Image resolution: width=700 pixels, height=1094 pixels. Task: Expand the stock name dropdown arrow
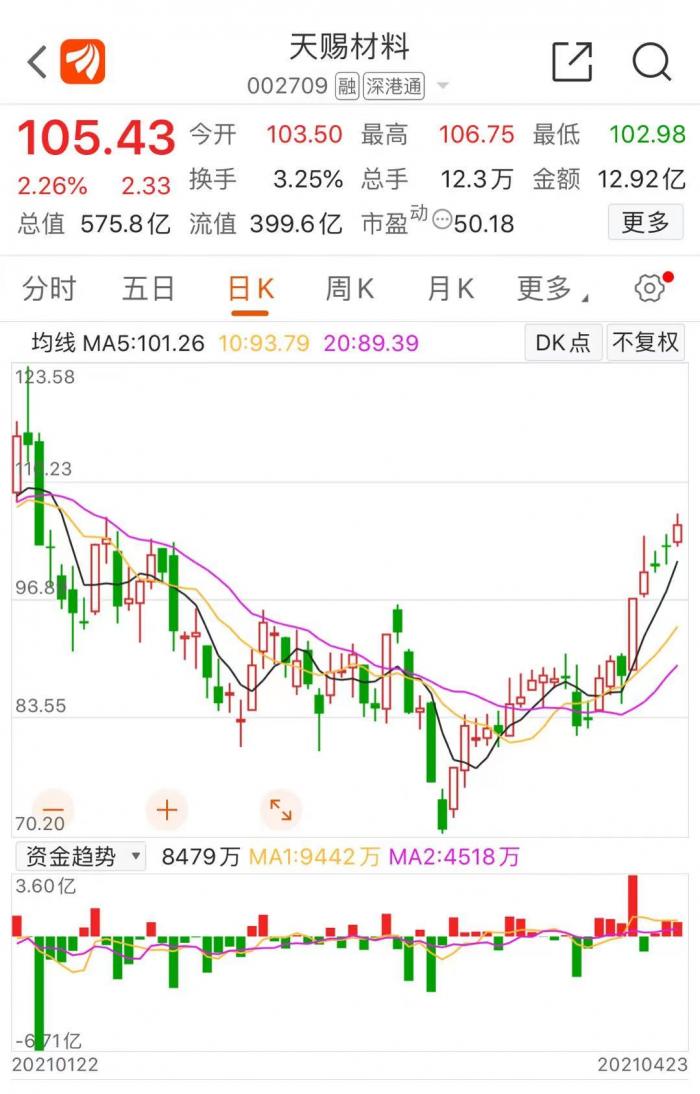point(442,87)
